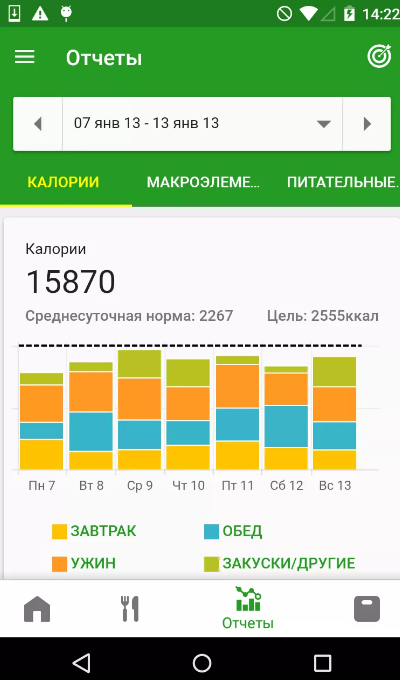Tap the Ужин legend item

84,564
